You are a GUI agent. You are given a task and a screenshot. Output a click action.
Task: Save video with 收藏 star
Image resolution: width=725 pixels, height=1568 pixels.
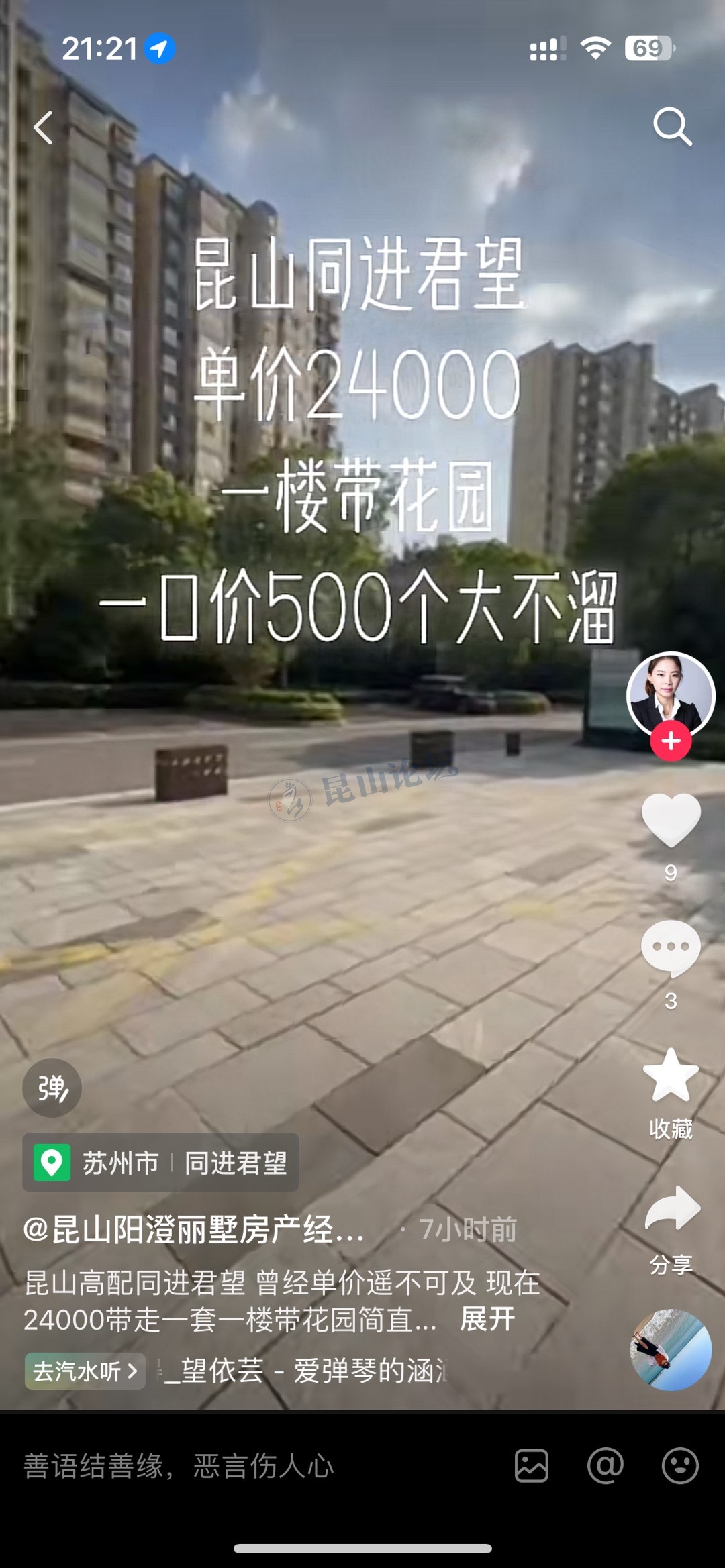pyautogui.click(x=671, y=1076)
